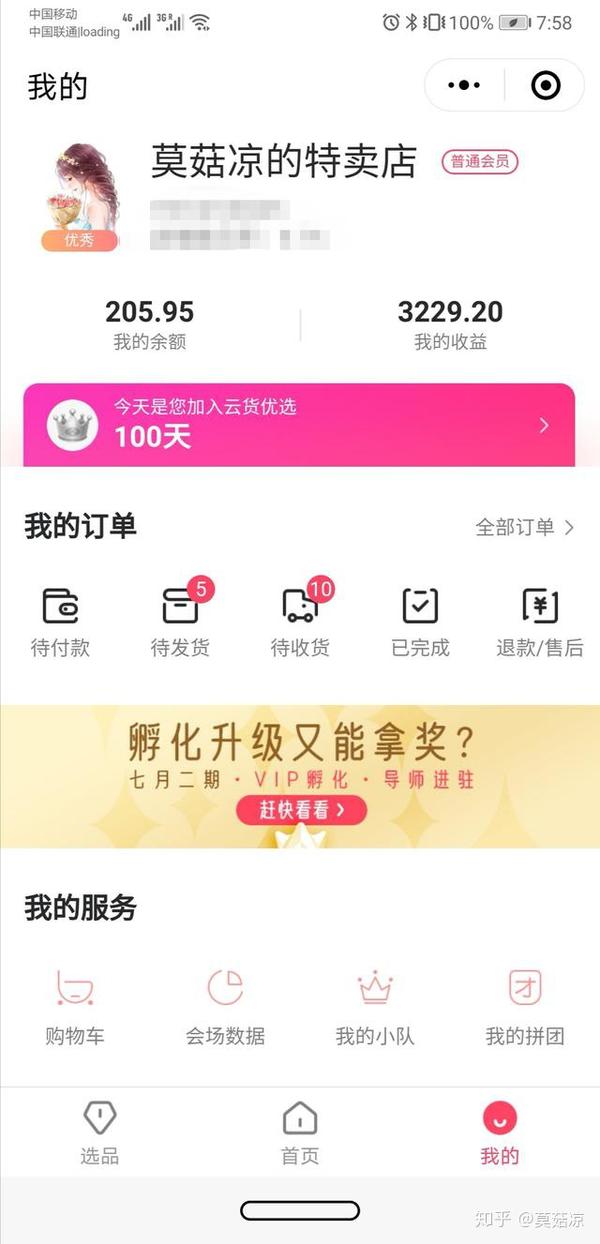Tap 赶快看看 on the VIP孵化 banner
This screenshot has width=600, height=1244.
coord(301,810)
